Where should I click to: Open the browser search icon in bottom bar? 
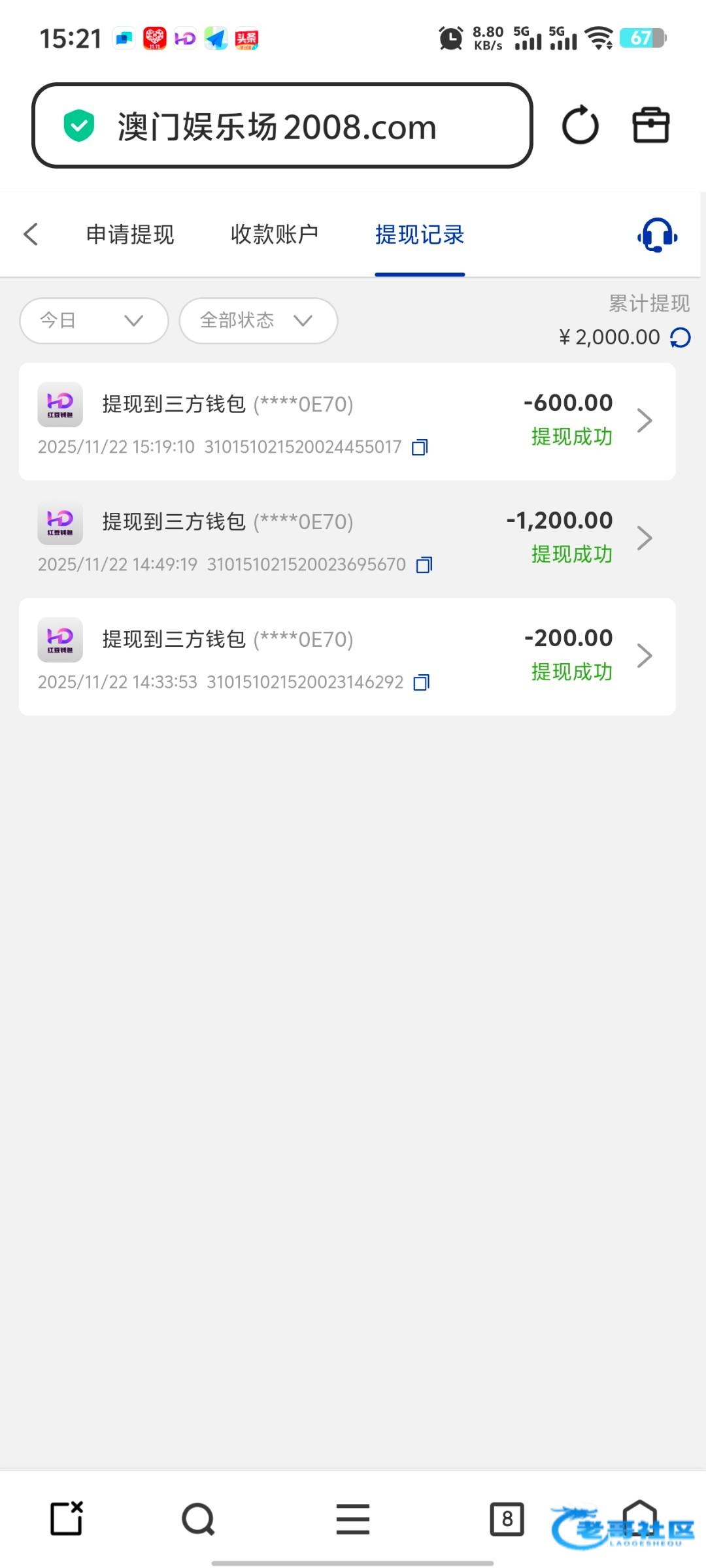pyautogui.click(x=198, y=1519)
